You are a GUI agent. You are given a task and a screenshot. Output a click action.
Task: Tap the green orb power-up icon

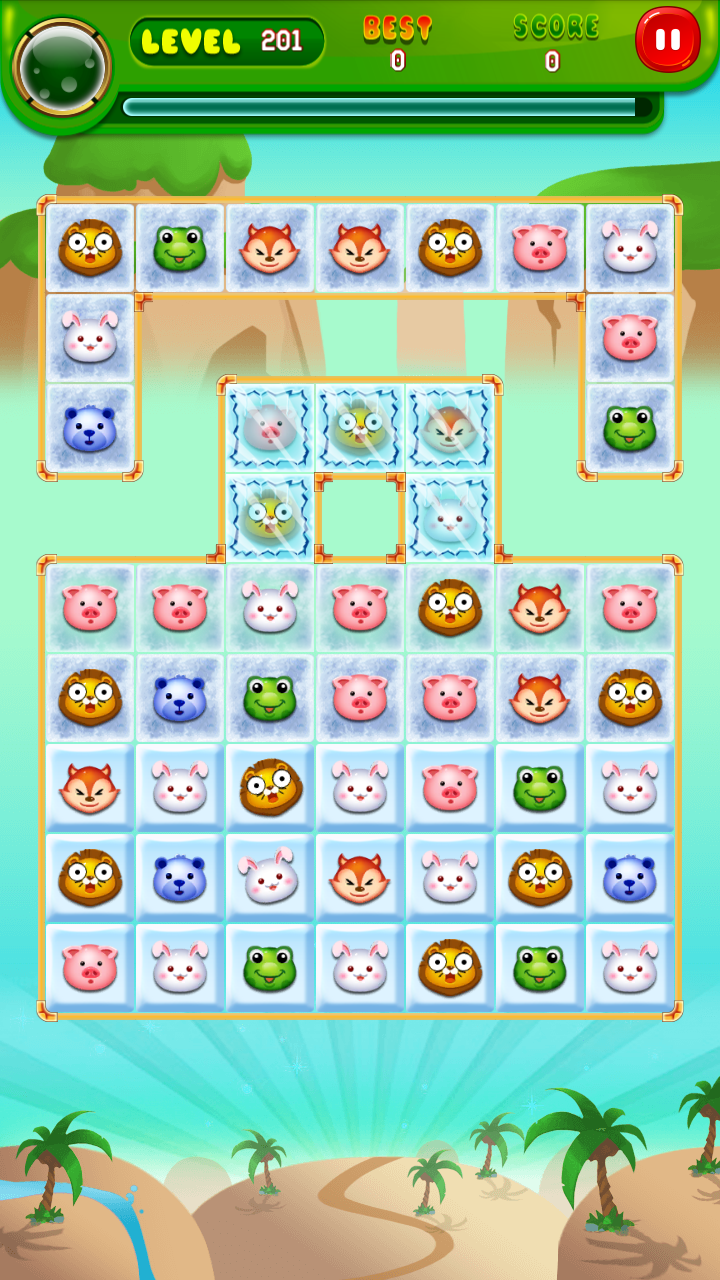pyautogui.click(x=62, y=67)
